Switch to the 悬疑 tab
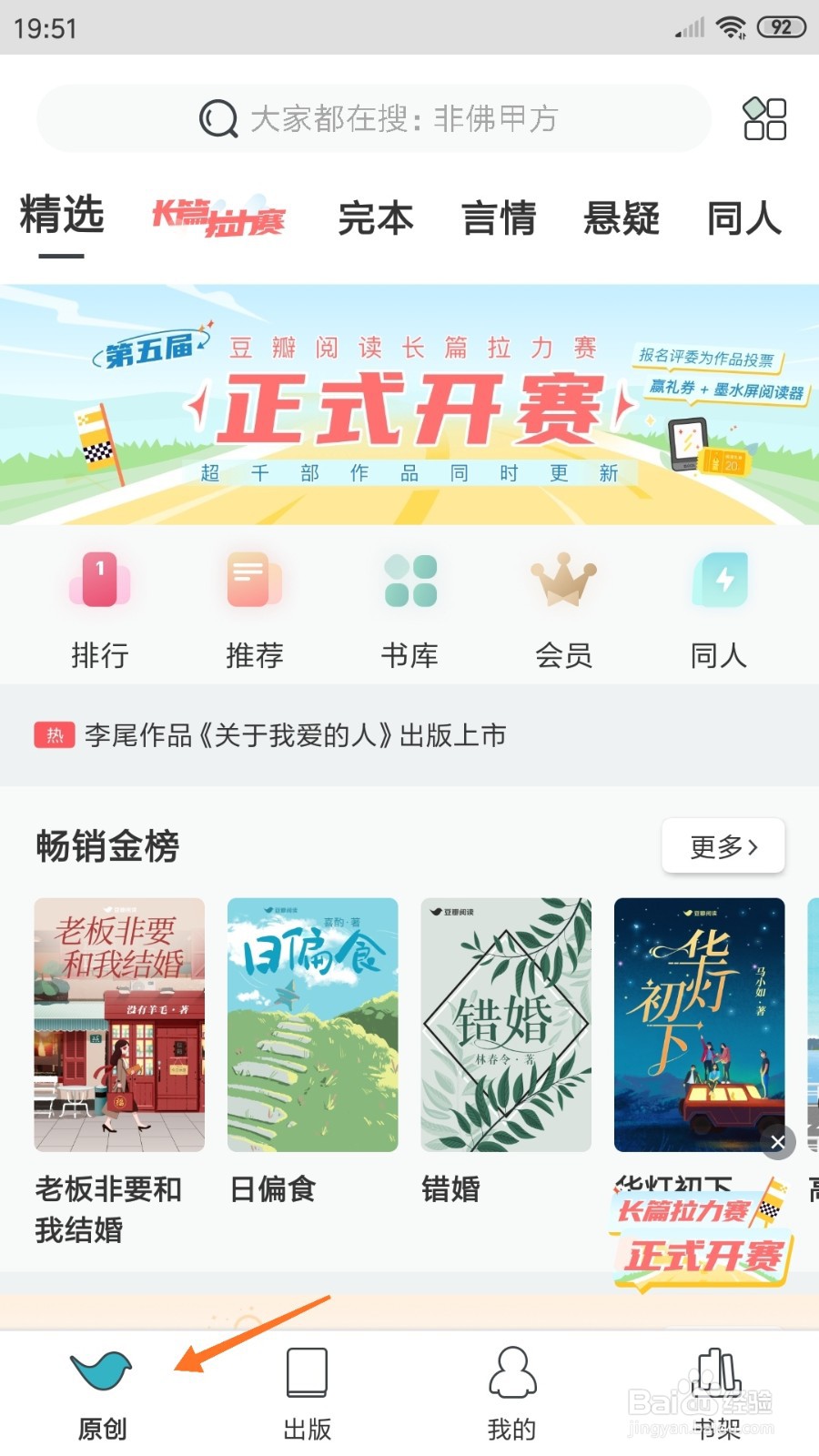The image size is (819, 1456). pos(620,218)
